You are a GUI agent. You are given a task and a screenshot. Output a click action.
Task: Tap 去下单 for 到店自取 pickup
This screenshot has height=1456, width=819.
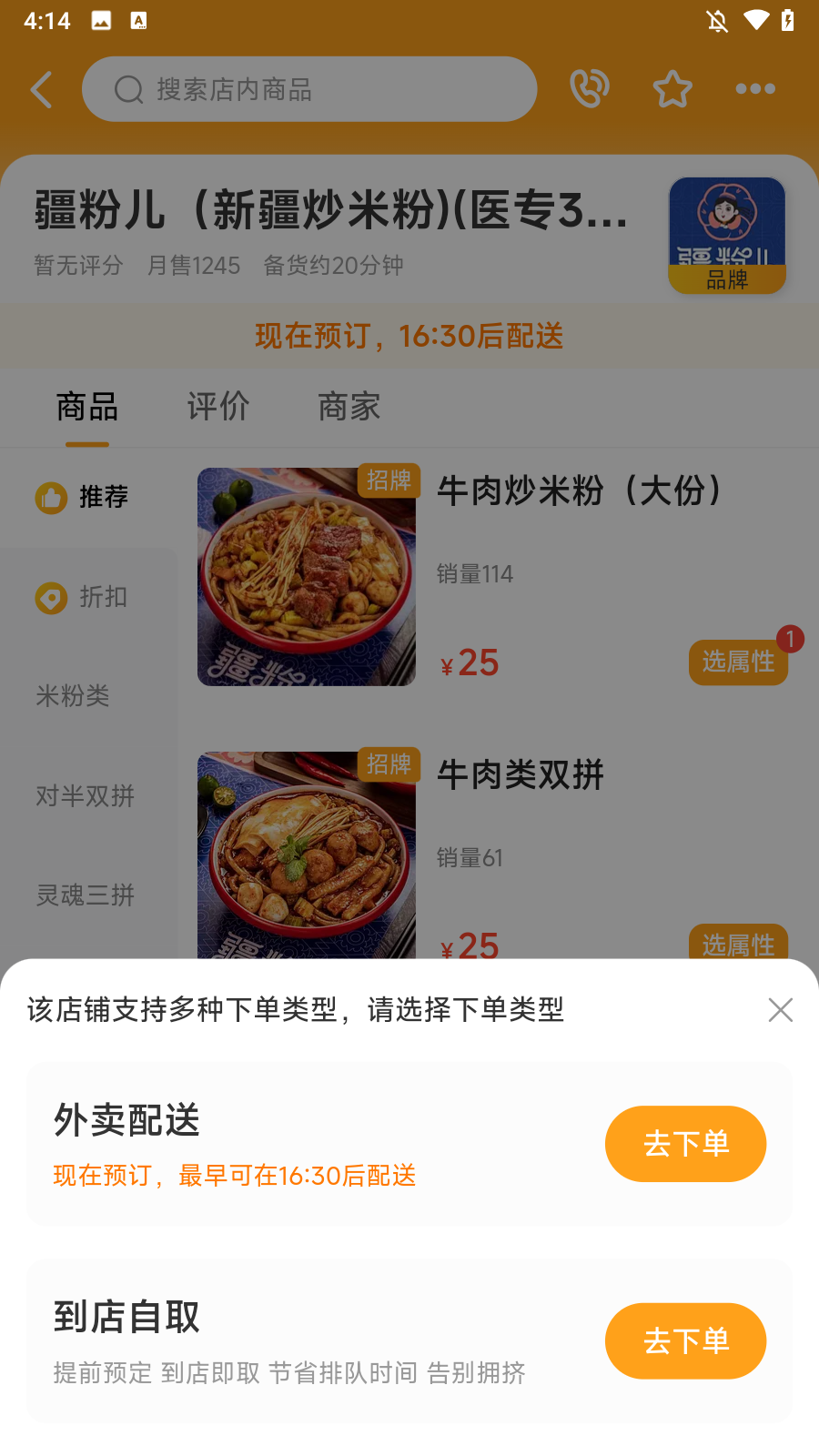pyautogui.click(x=685, y=1340)
